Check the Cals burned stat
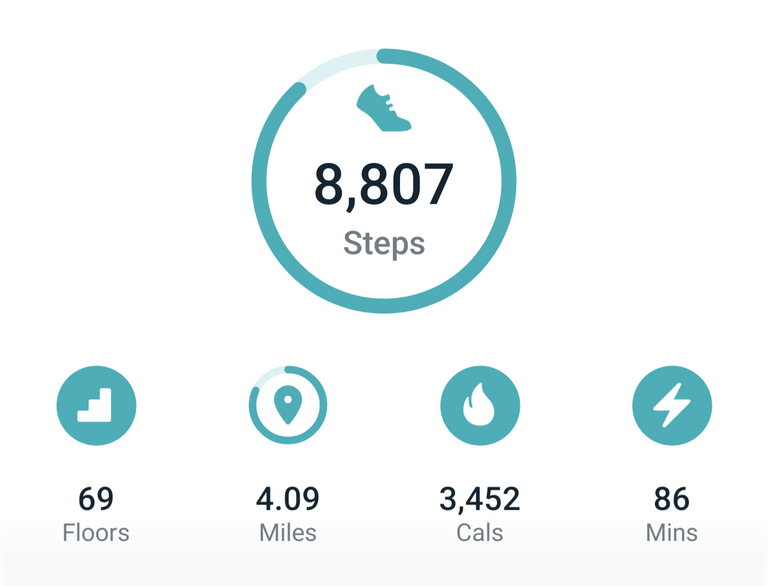The image size is (768, 586). coord(480,406)
